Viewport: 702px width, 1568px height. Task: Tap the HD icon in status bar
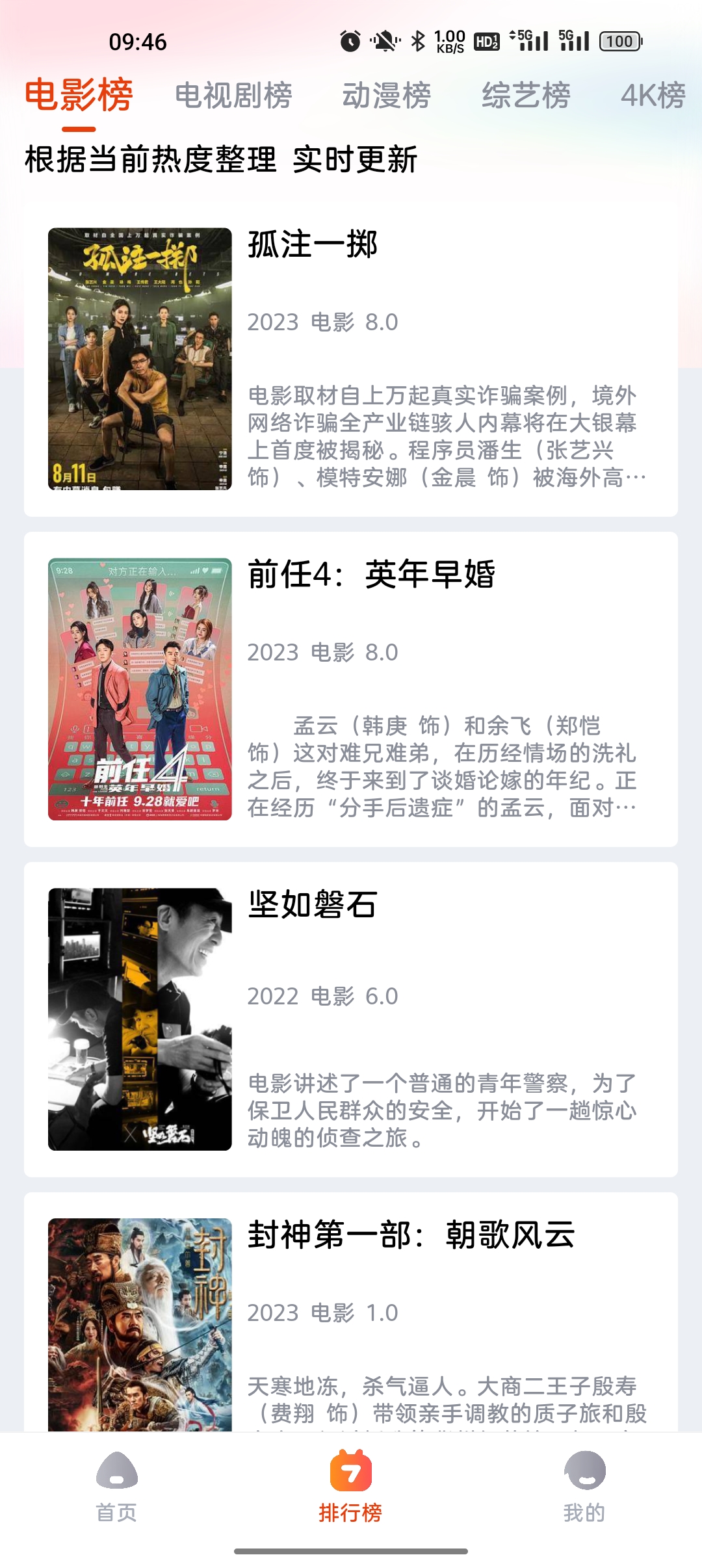[x=487, y=40]
